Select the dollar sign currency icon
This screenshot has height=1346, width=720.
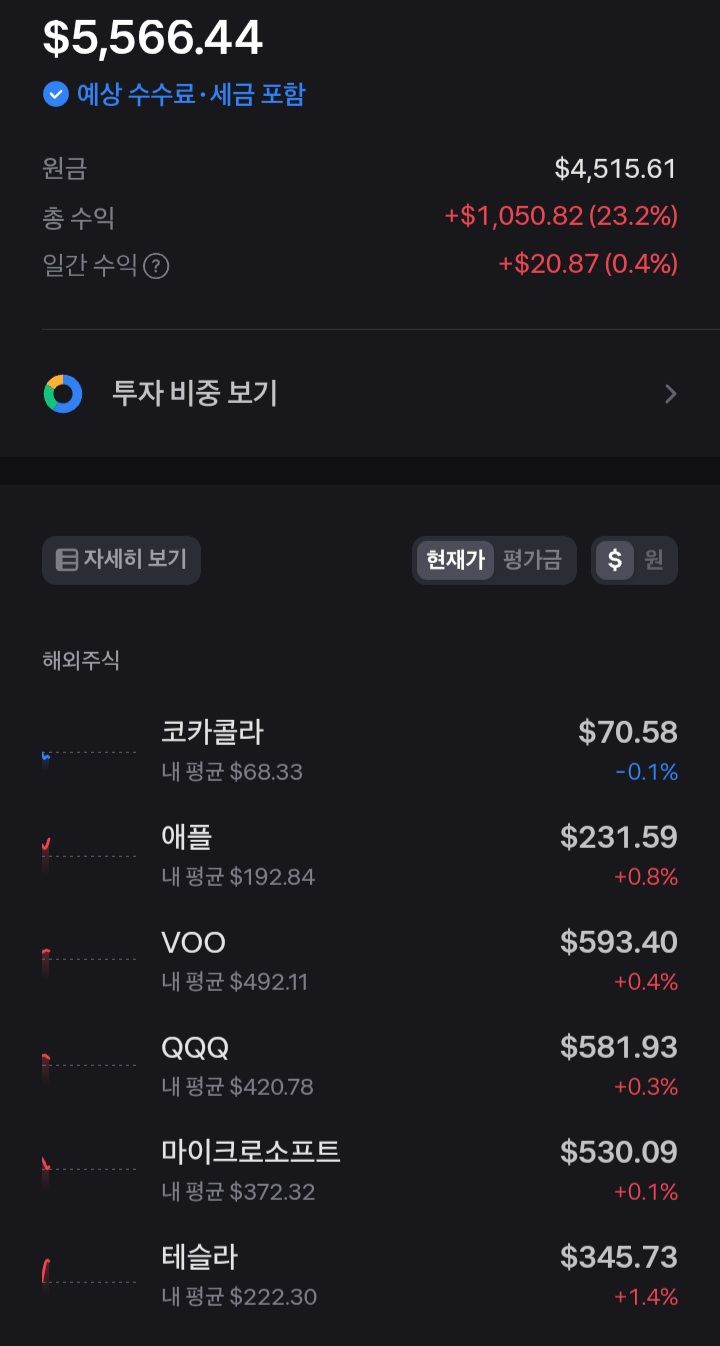613,561
